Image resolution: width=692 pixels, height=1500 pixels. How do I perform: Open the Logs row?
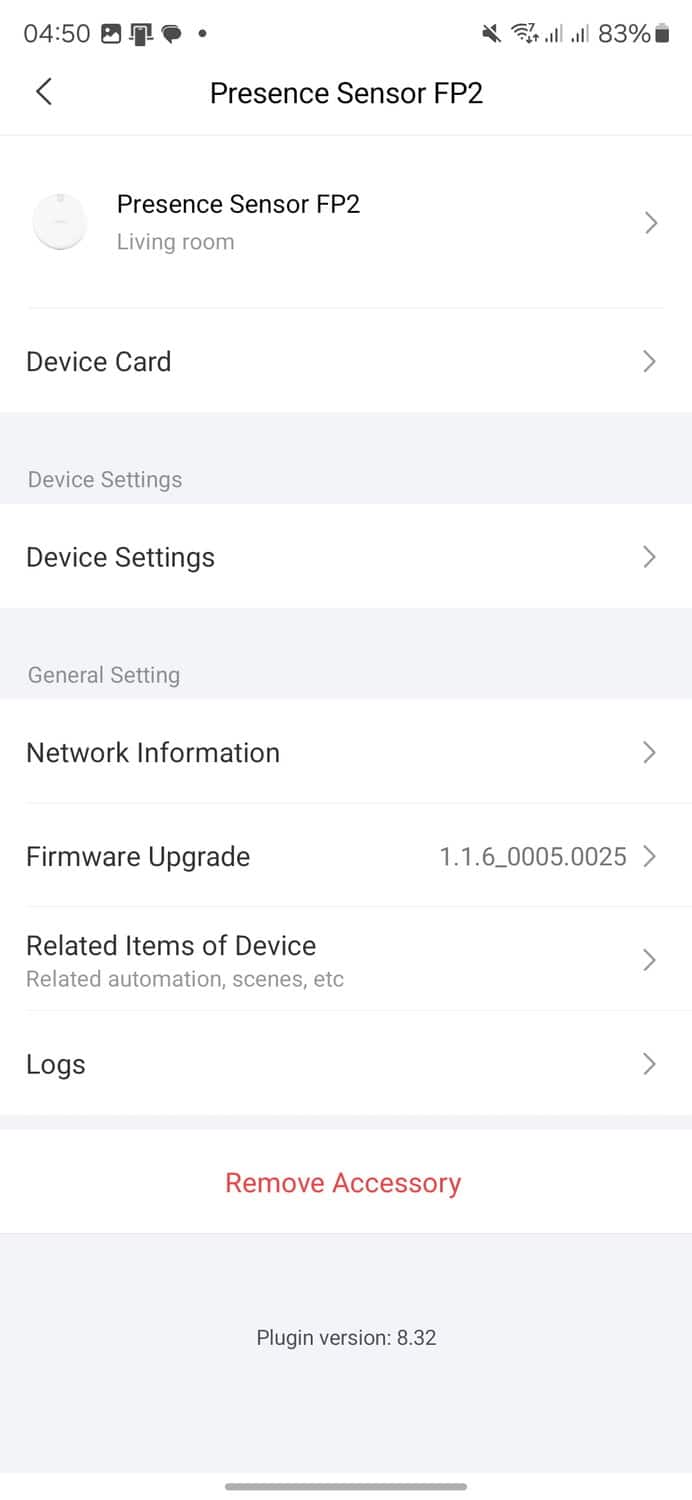pos(345,1064)
